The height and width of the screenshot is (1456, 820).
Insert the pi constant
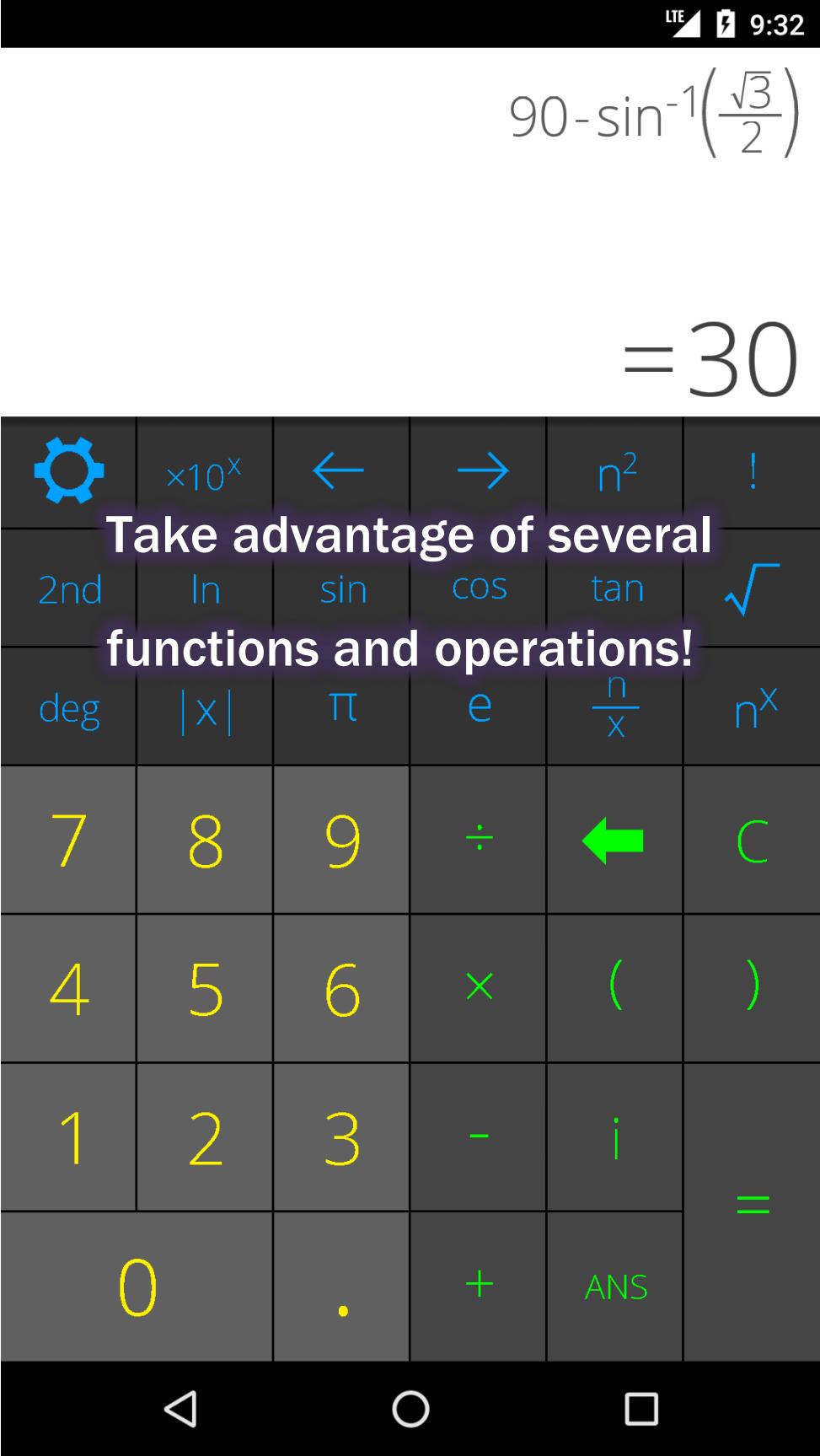[x=342, y=707]
